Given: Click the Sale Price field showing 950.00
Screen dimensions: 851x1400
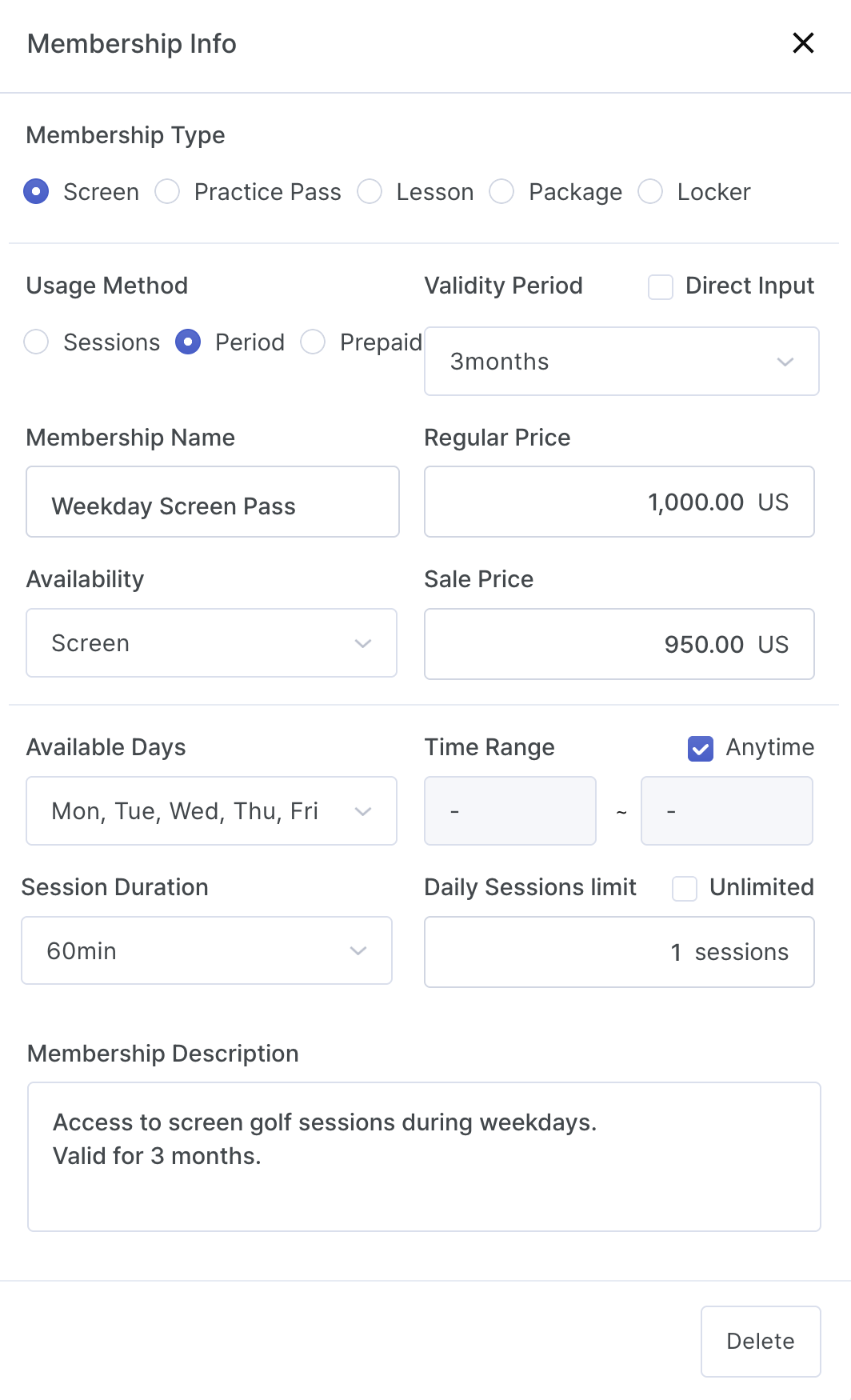Looking at the screenshot, I should coord(620,644).
